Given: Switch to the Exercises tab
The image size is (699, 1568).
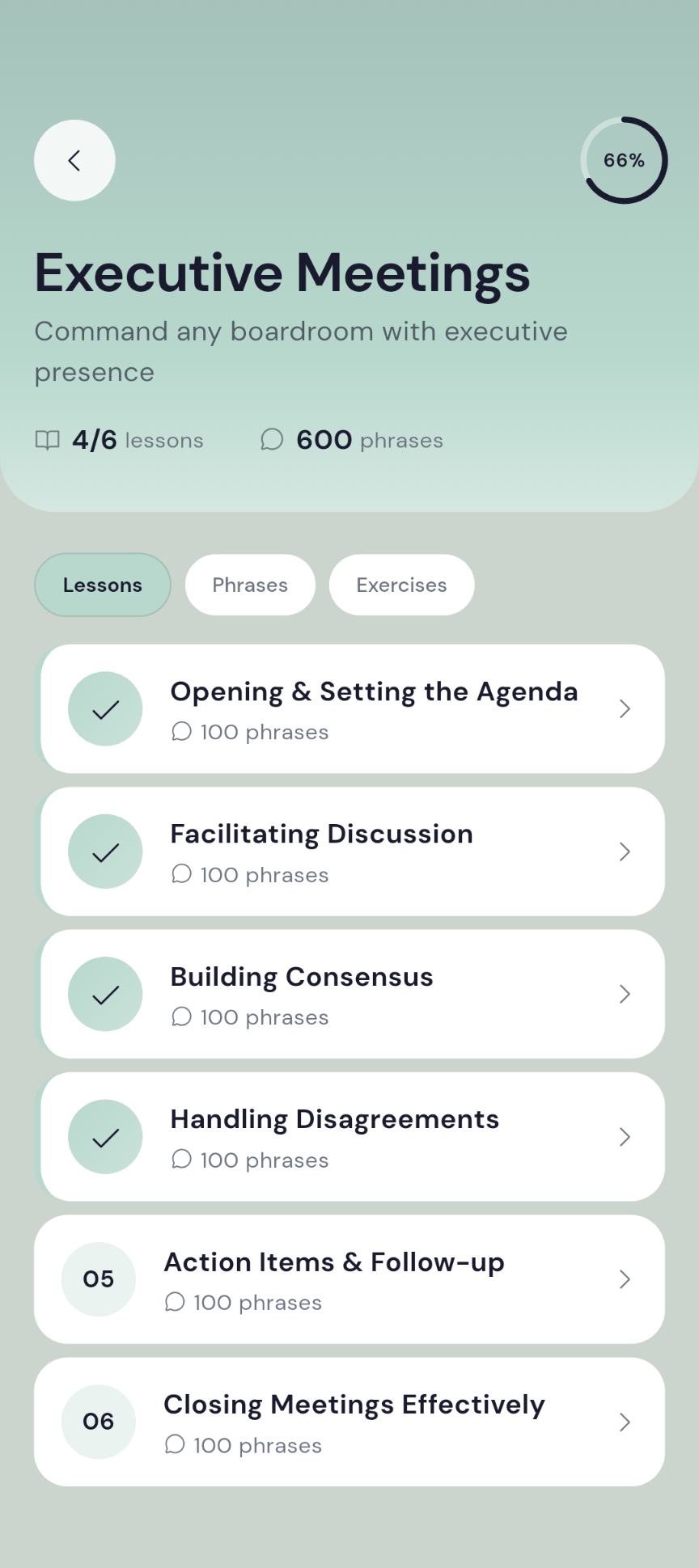Looking at the screenshot, I should tap(401, 585).
